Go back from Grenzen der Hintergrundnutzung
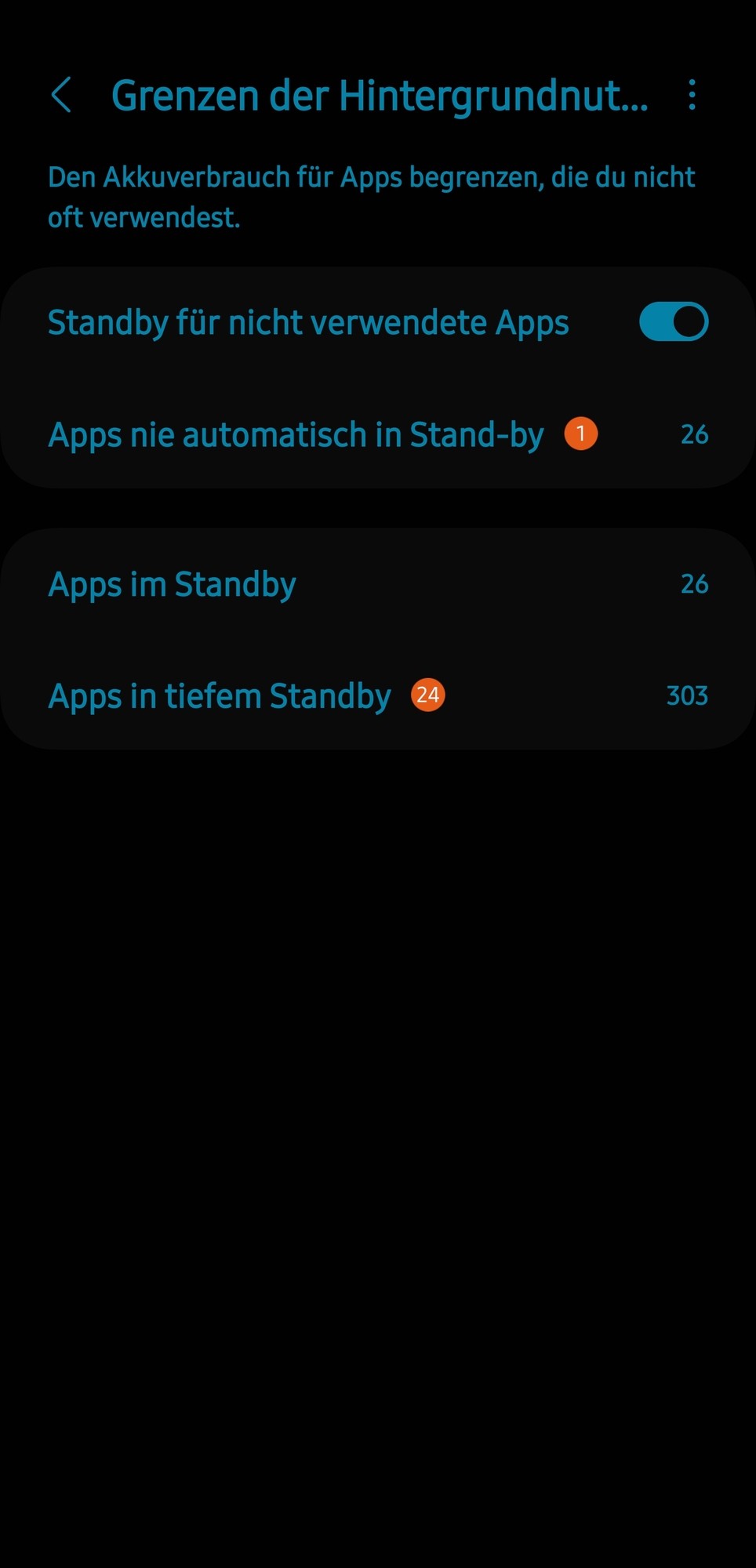 pos(61,95)
